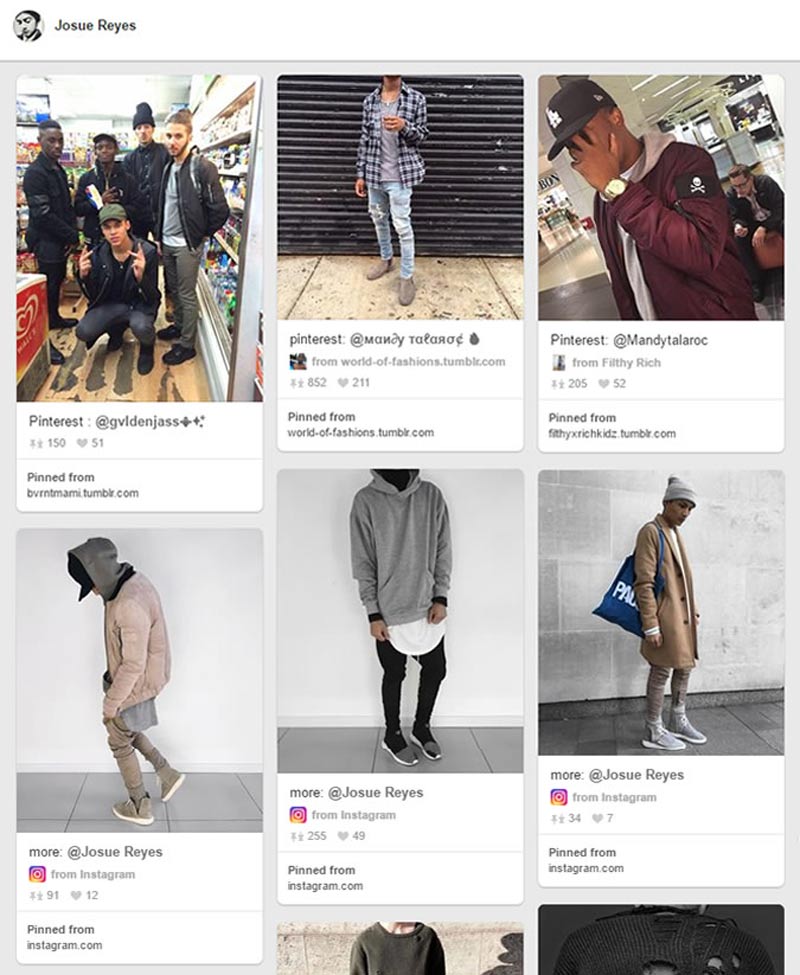Open the camel coat with blue bag pin
Viewport: 800px width, 975px height.
pos(660,612)
